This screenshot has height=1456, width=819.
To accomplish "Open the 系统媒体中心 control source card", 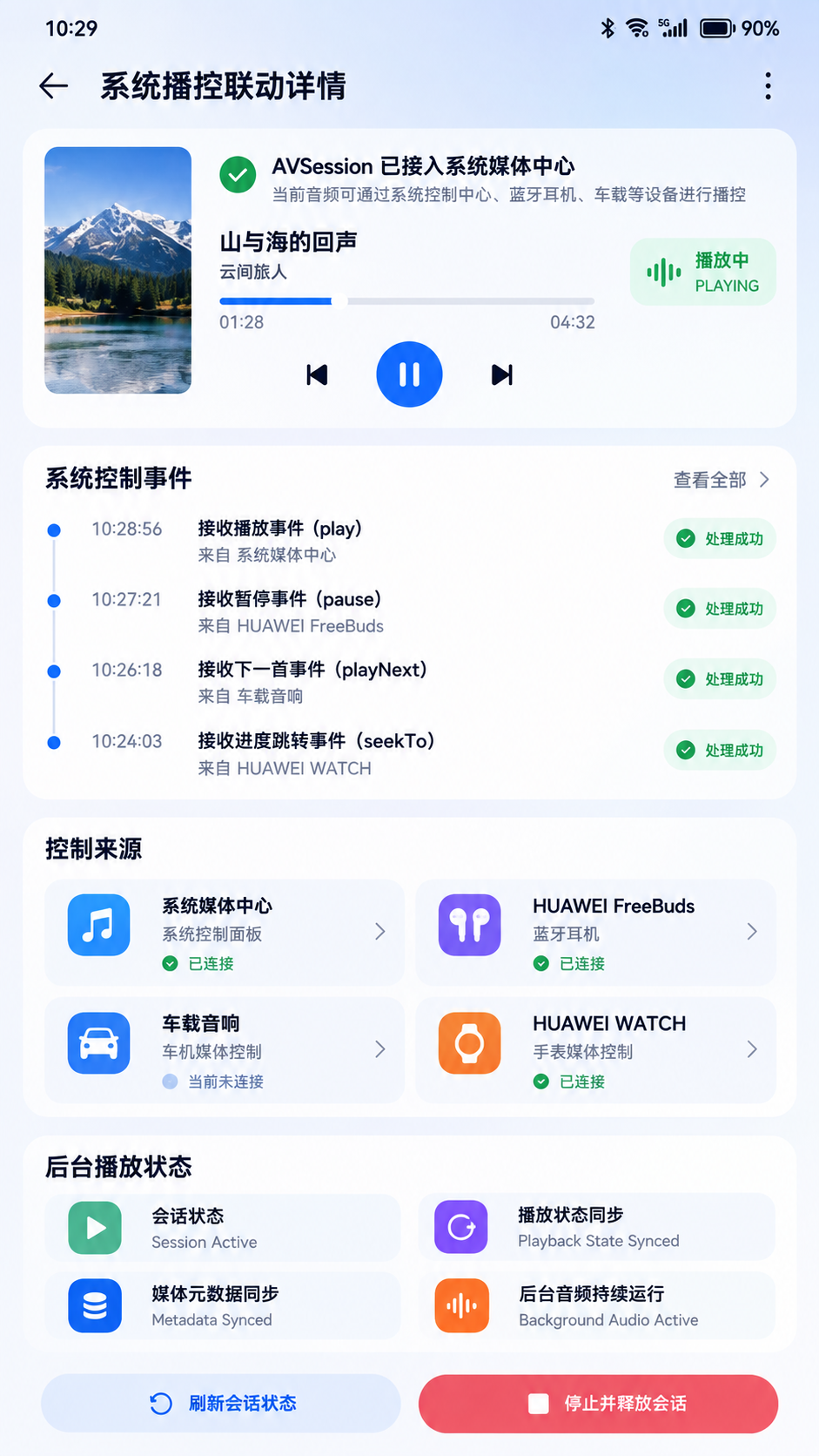I will 225,933.
